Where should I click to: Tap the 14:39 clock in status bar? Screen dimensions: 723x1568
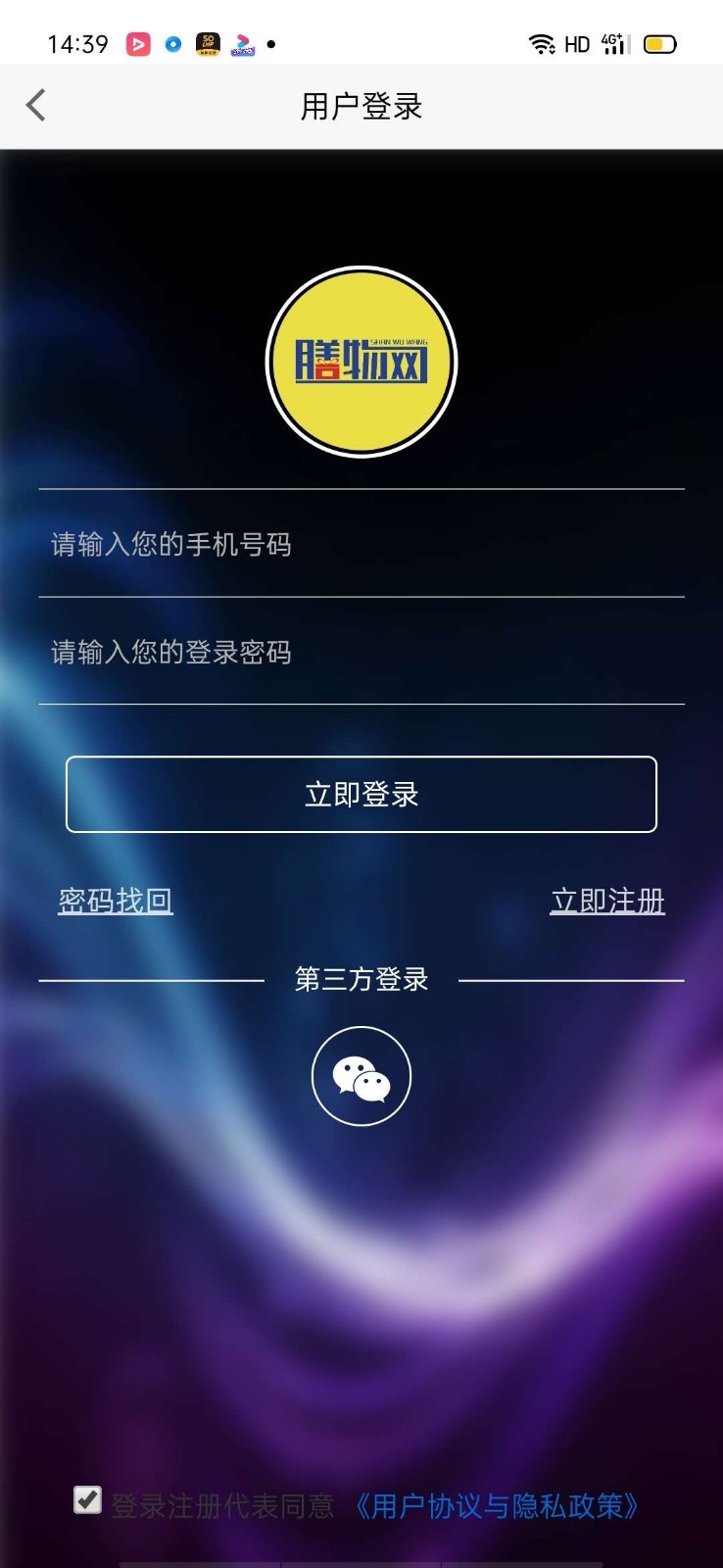[75, 44]
